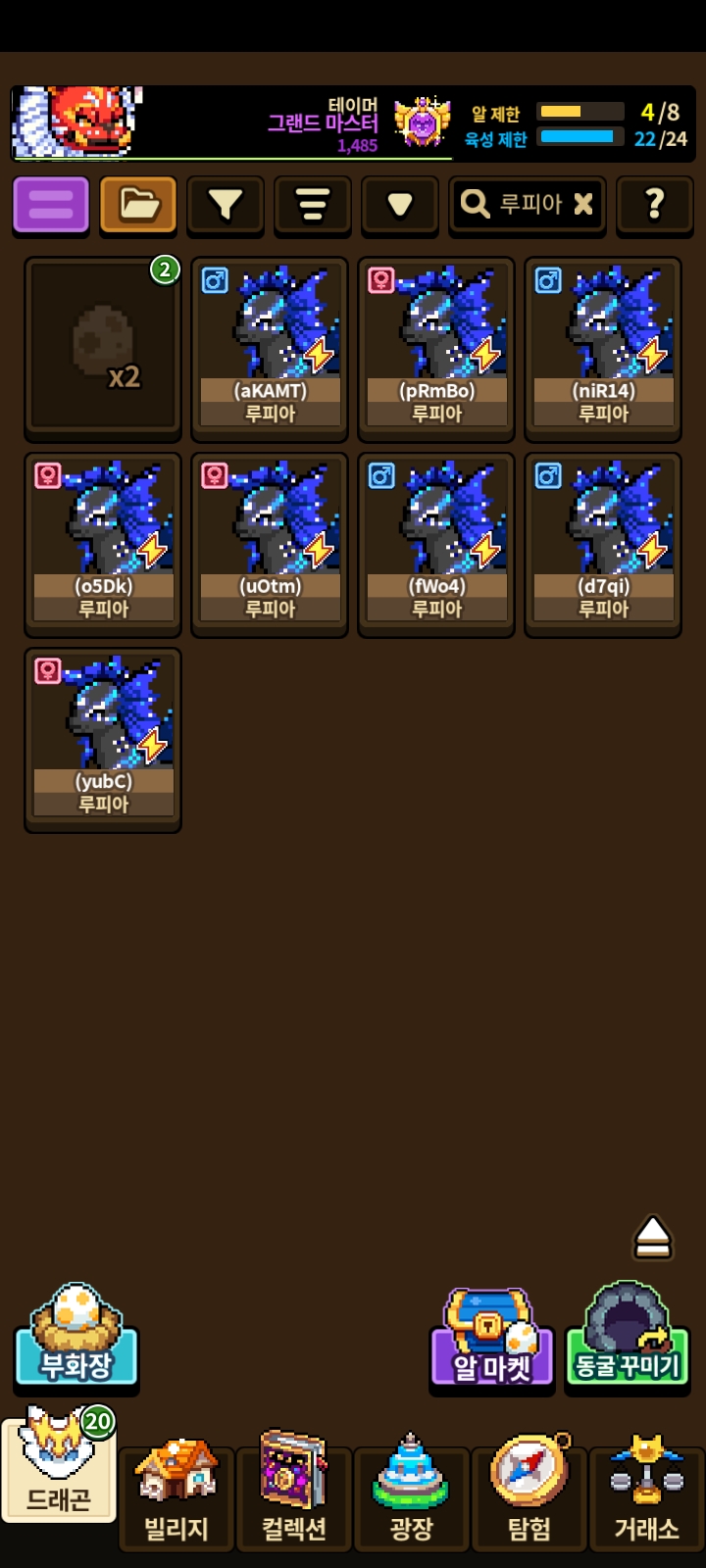Open the purple hamburger menu button
Viewport: 706px width, 1568px height.
pyautogui.click(x=51, y=205)
